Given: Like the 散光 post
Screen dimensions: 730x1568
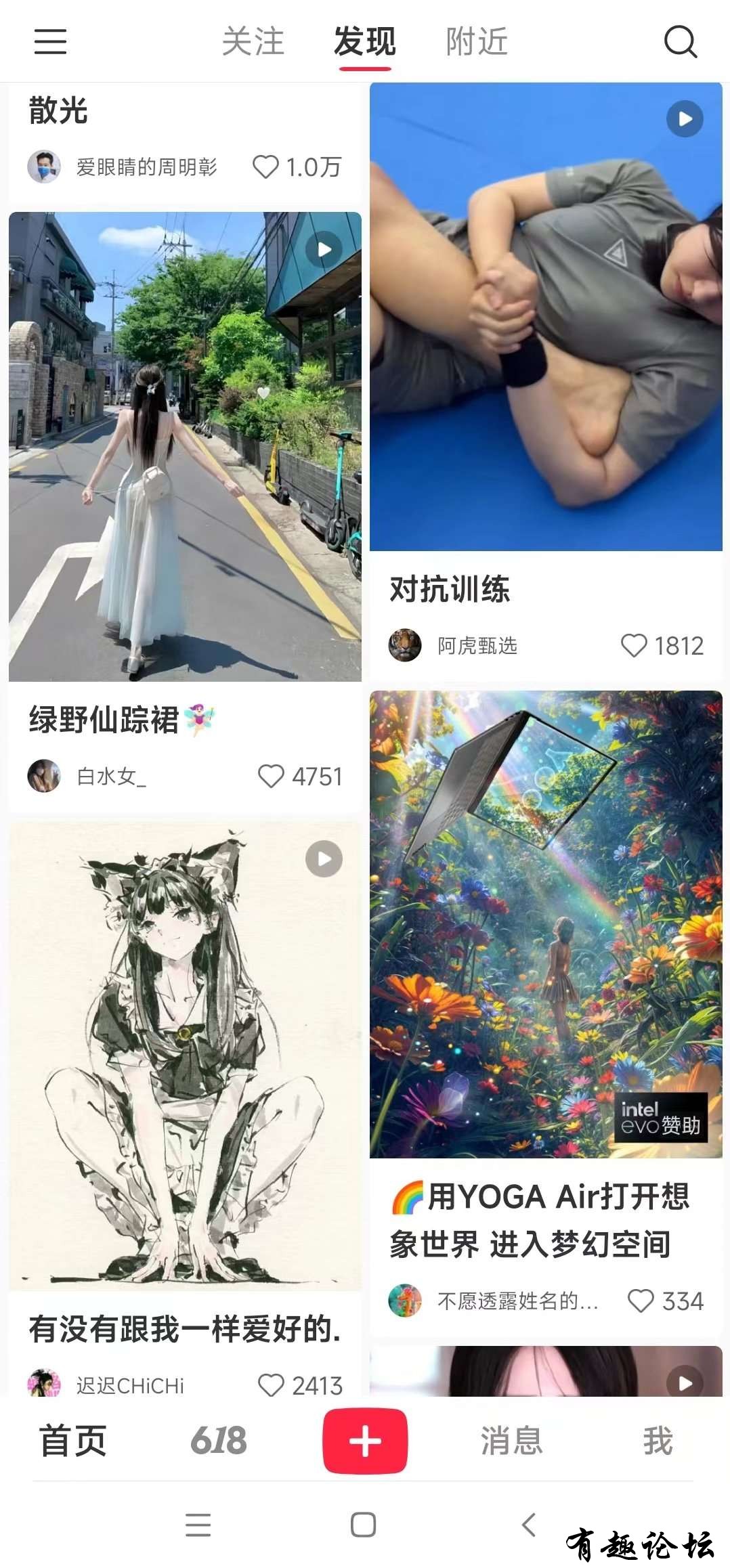Looking at the screenshot, I should [265, 167].
